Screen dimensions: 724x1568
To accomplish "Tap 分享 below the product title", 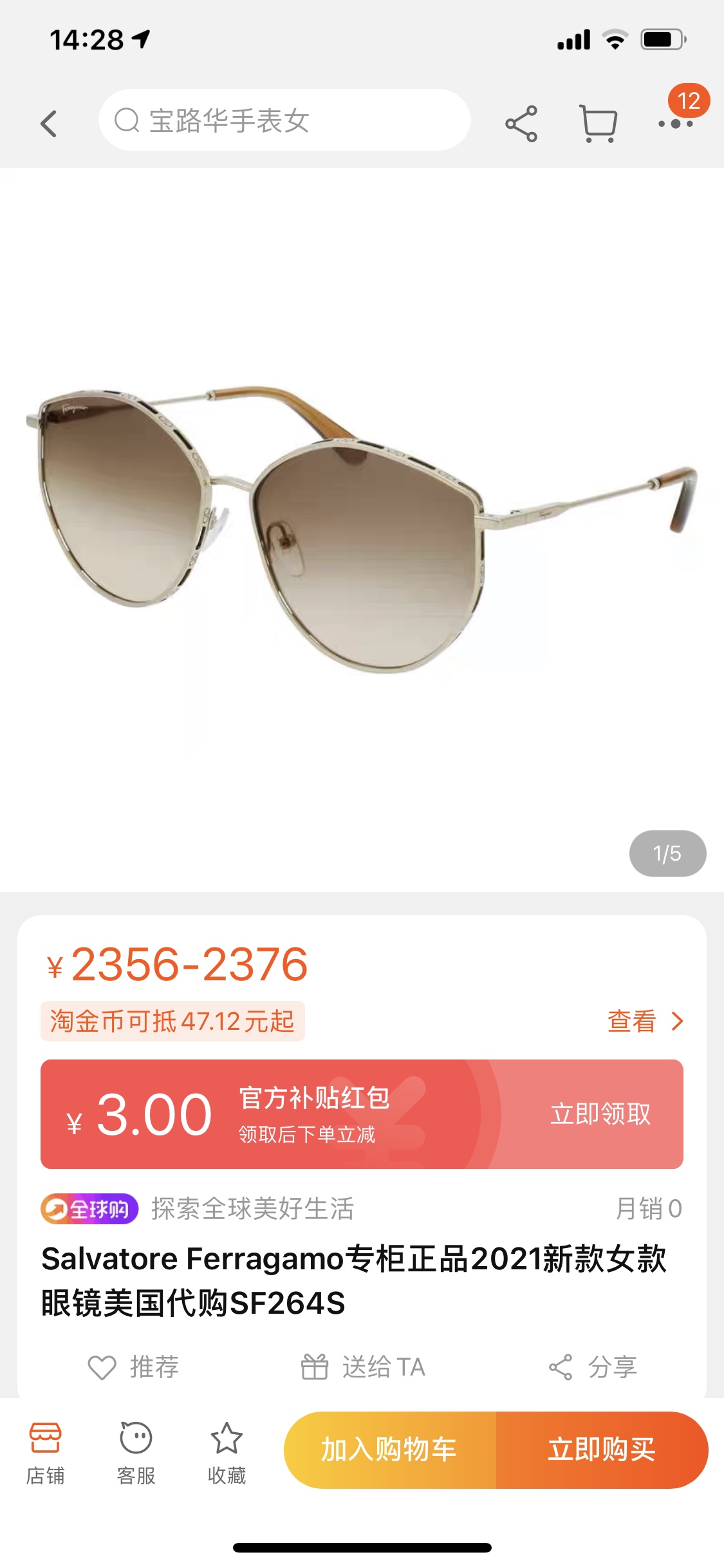I will tap(593, 1367).
